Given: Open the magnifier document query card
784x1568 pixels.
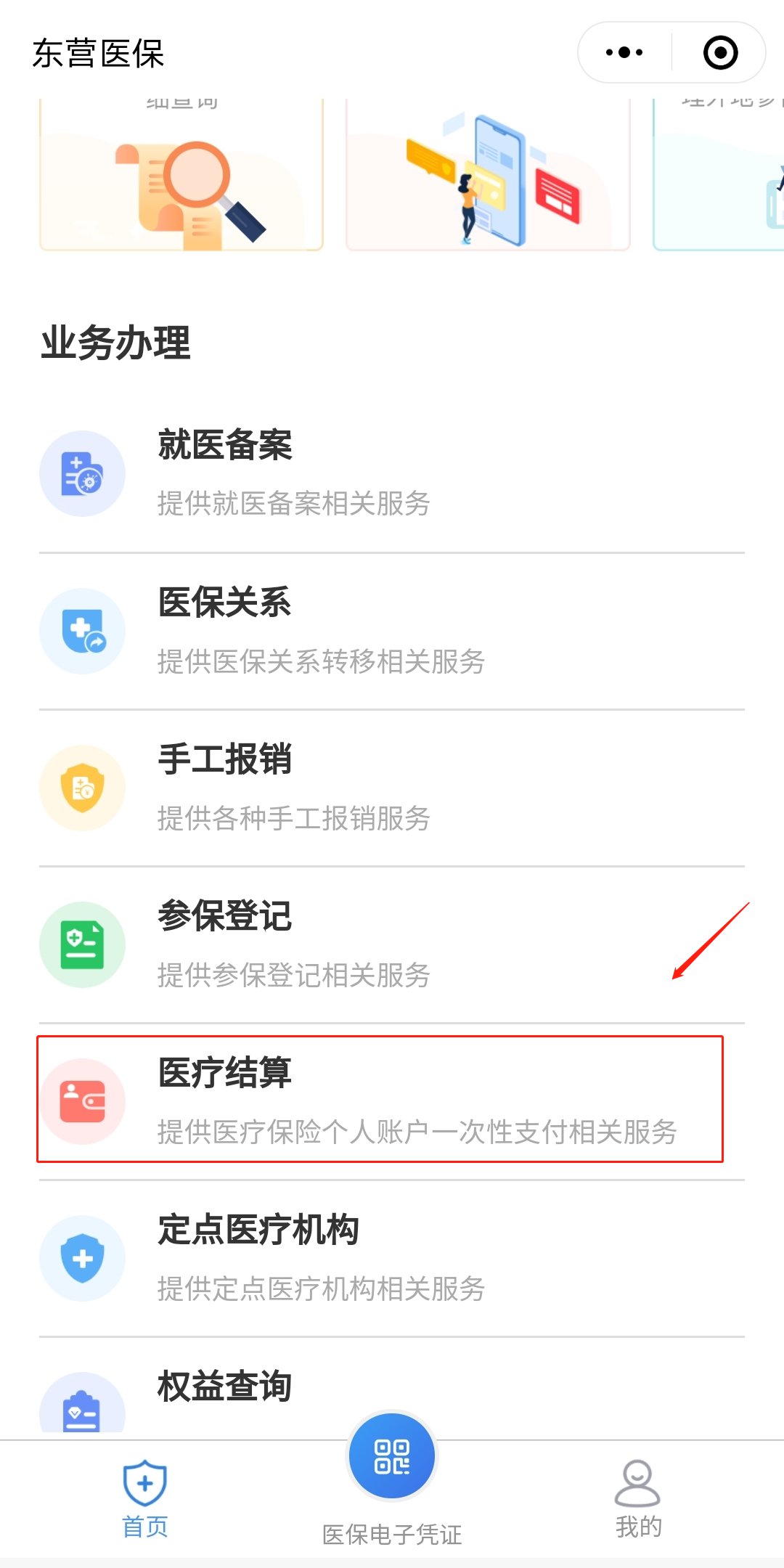Looking at the screenshot, I should click(181, 178).
